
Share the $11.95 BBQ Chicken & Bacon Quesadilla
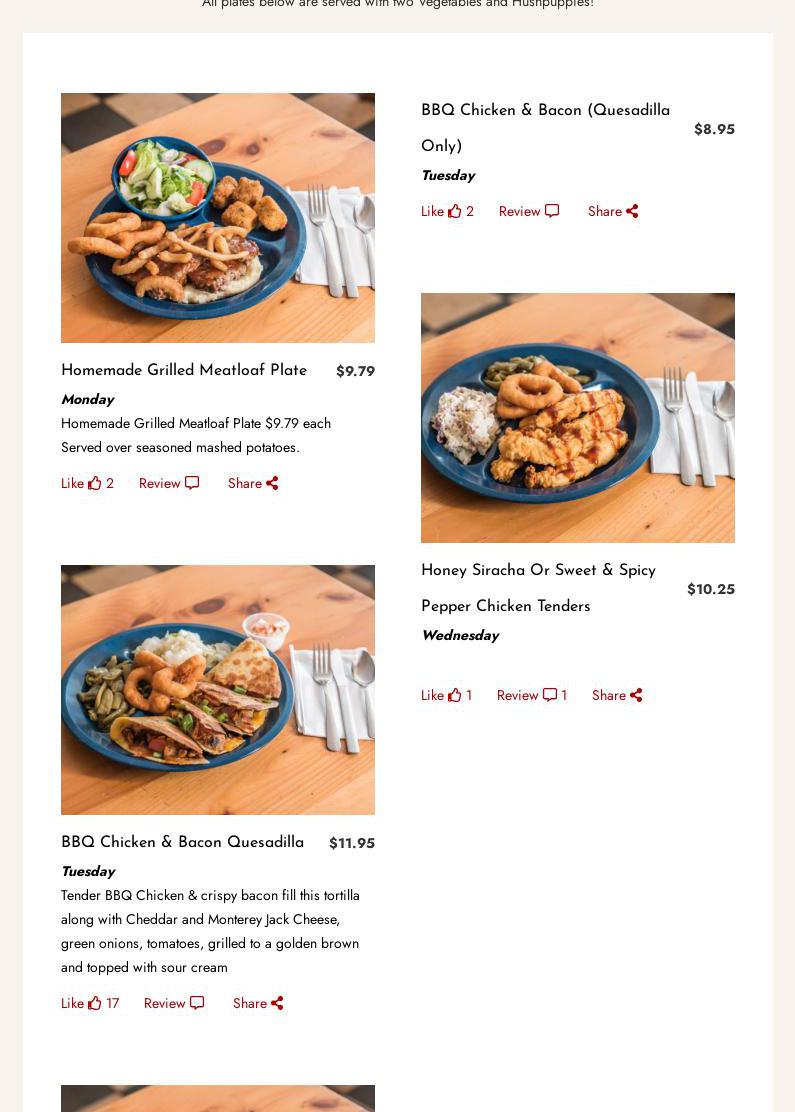(258, 1003)
